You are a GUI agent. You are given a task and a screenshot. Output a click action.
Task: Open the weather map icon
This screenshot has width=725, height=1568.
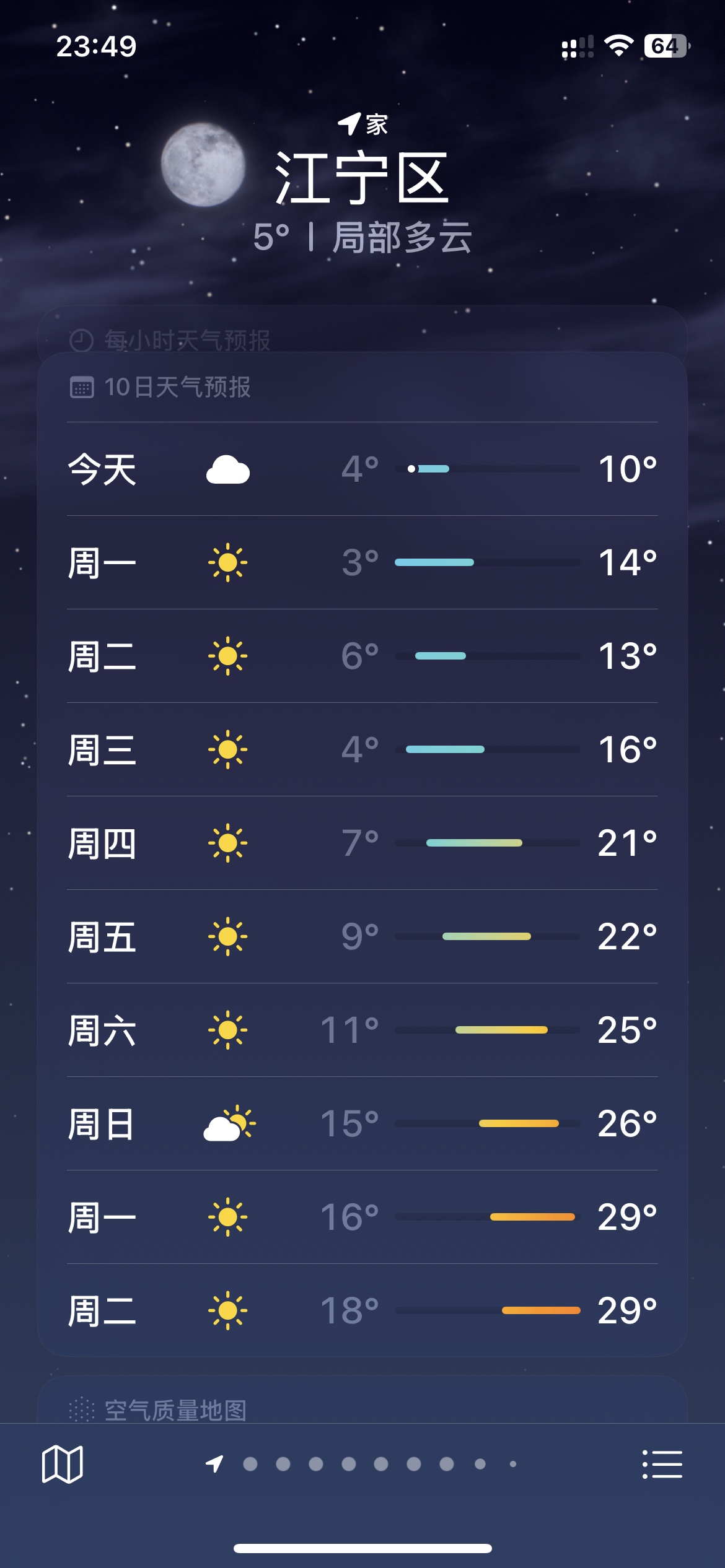click(x=62, y=1464)
